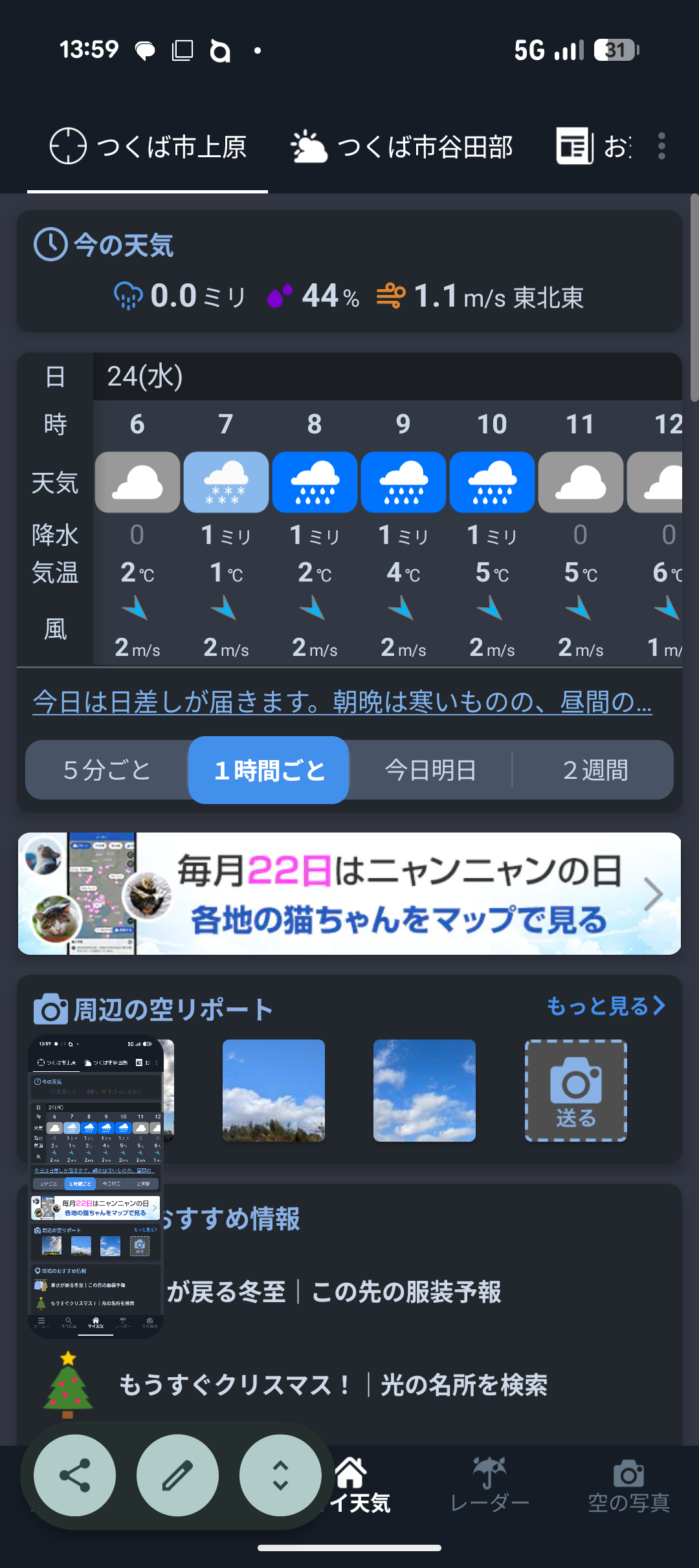The image size is (699, 1568).
Task: Switch to the 今日明日 forecast view
Action: click(x=430, y=770)
